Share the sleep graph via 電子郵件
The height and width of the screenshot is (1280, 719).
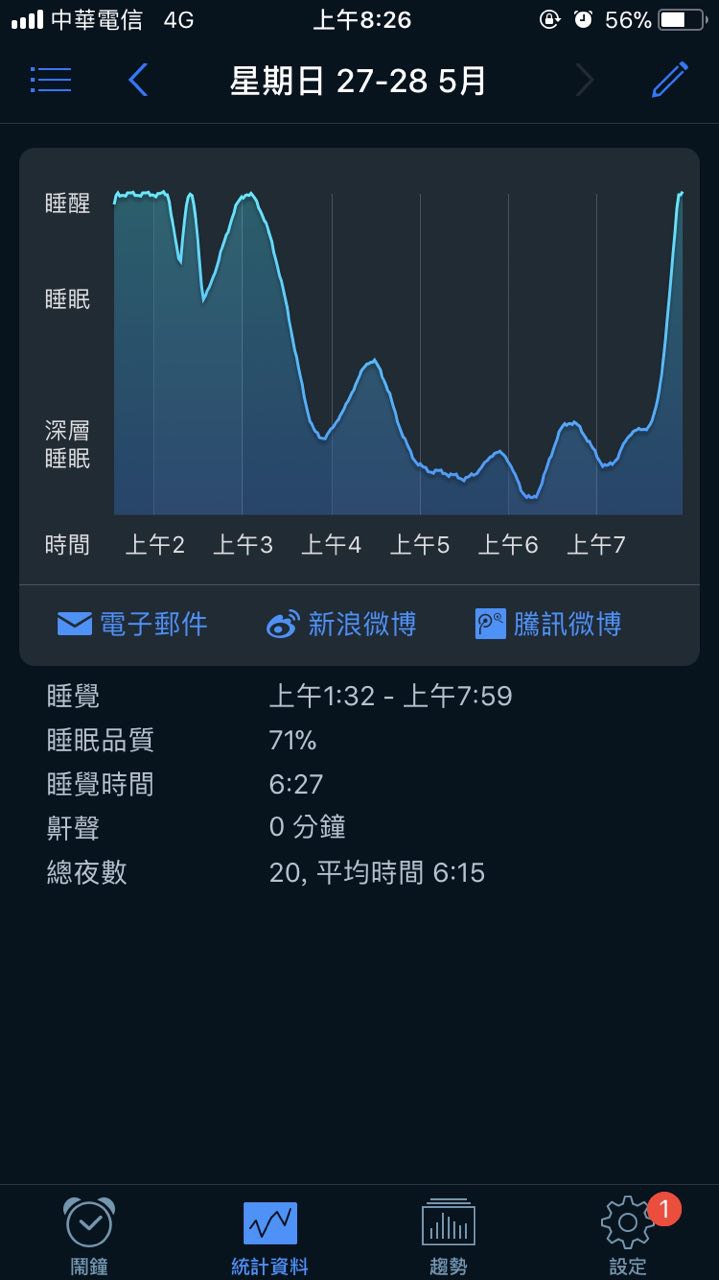click(x=132, y=624)
